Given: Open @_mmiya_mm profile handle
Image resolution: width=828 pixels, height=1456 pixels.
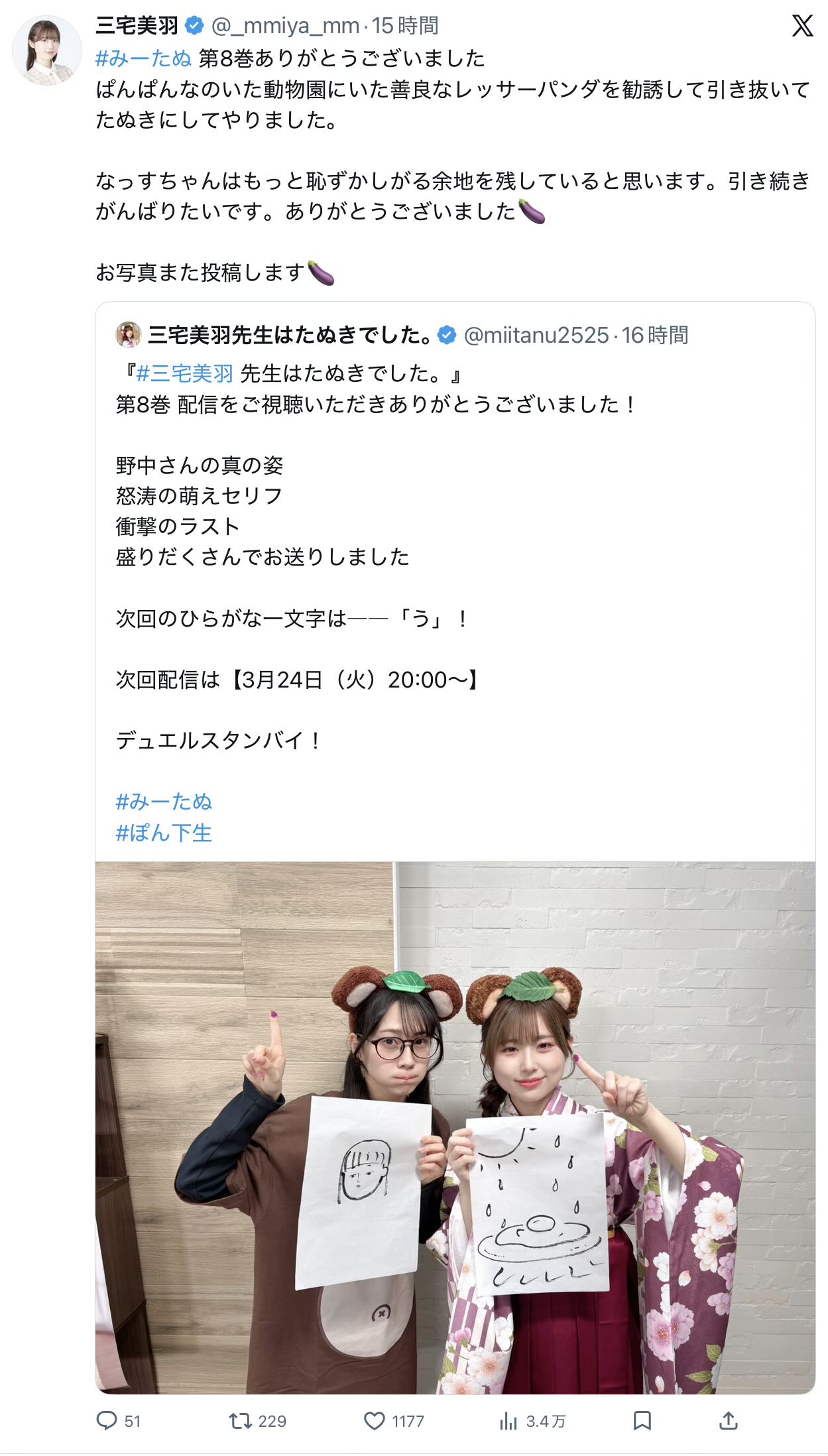Looking at the screenshot, I should pos(285,26).
